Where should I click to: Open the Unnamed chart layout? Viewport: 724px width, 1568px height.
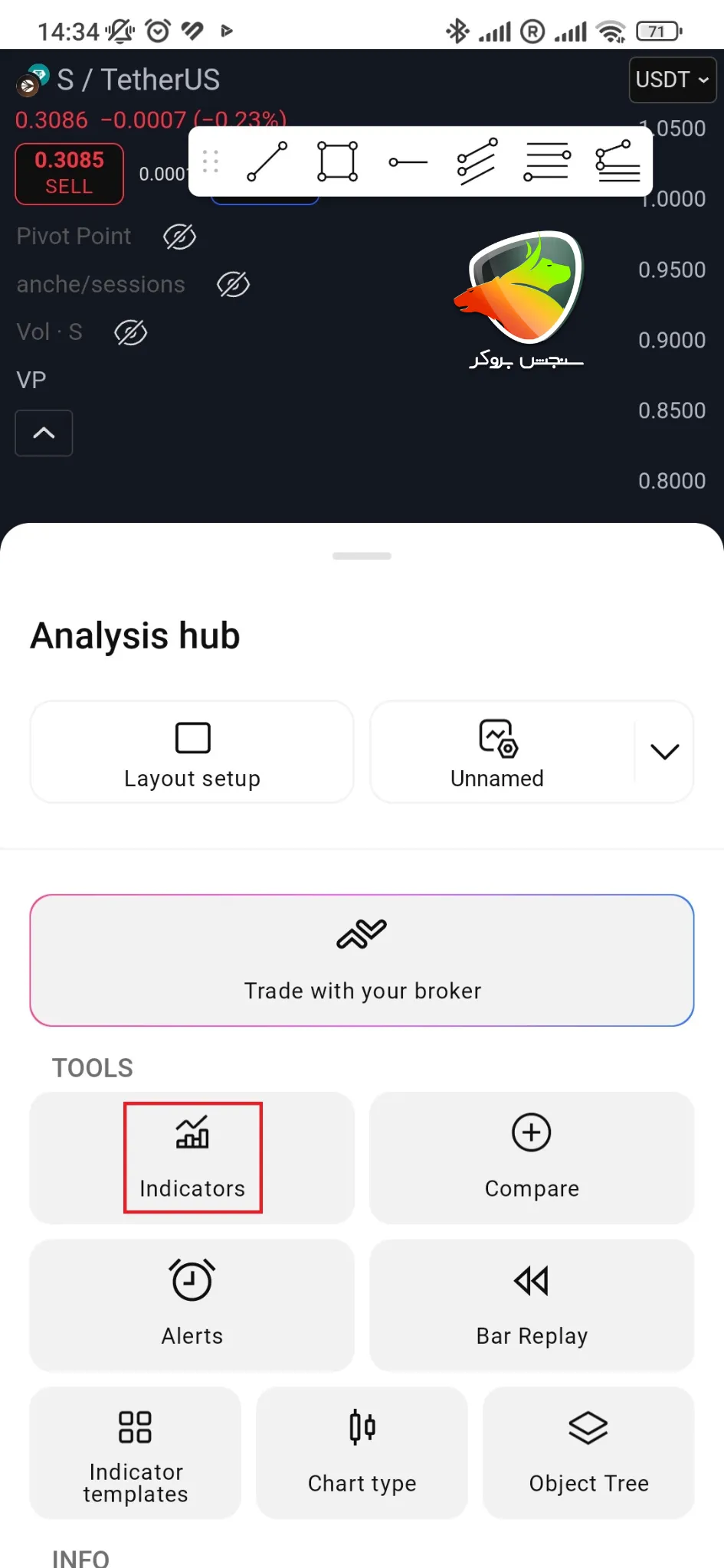point(497,752)
